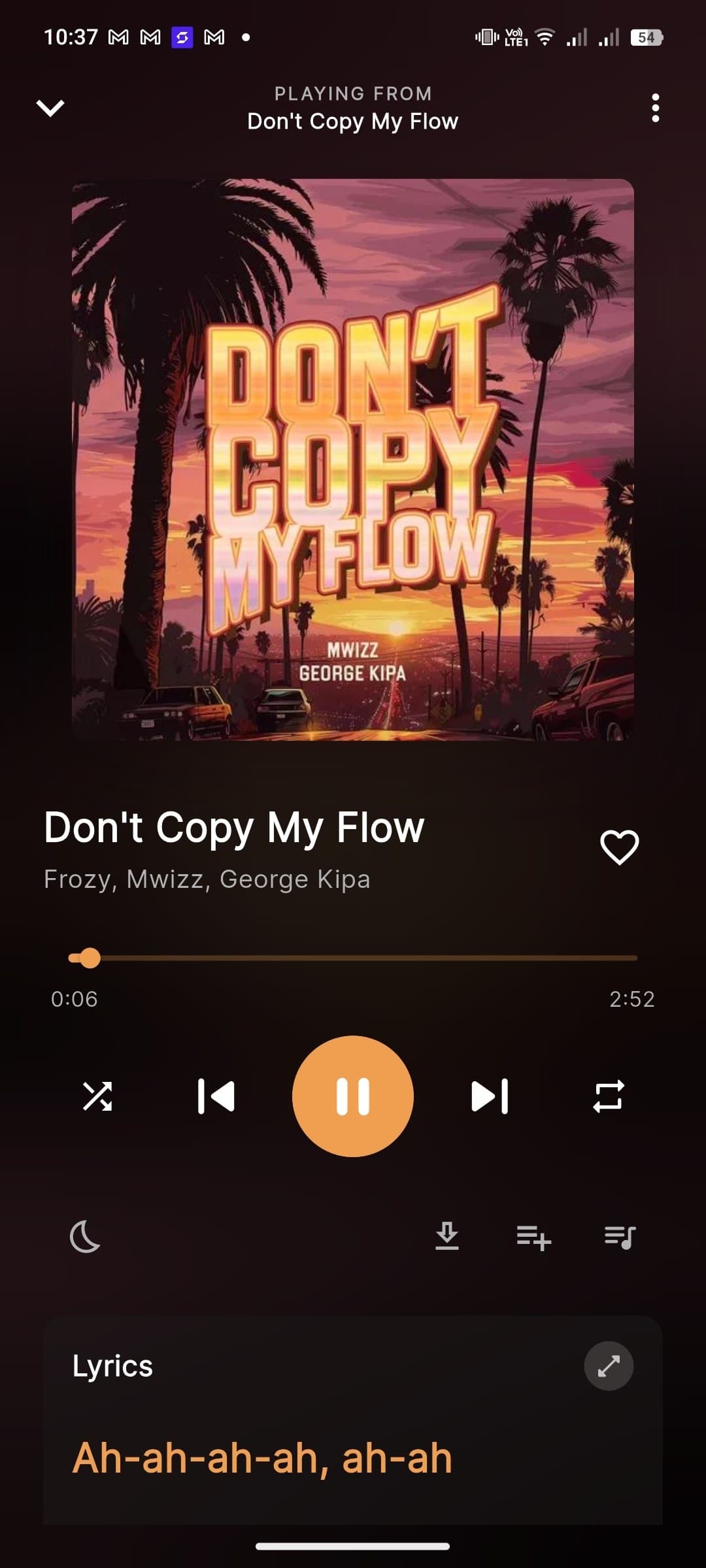Like Don't Copy My Flow with the heart
The height and width of the screenshot is (1568, 706).
tap(619, 847)
